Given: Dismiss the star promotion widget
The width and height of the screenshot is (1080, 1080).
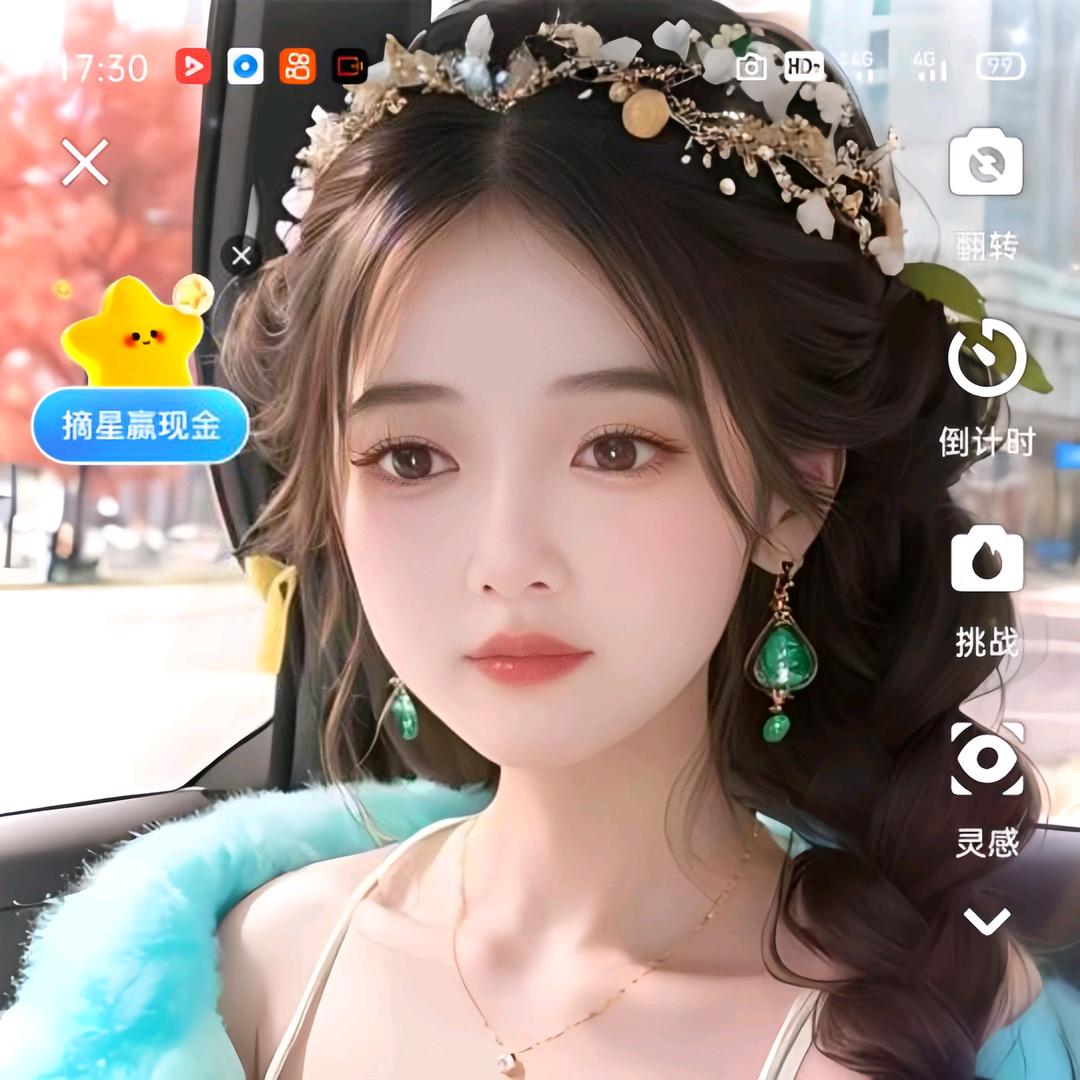Looking at the screenshot, I should [x=241, y=256].
